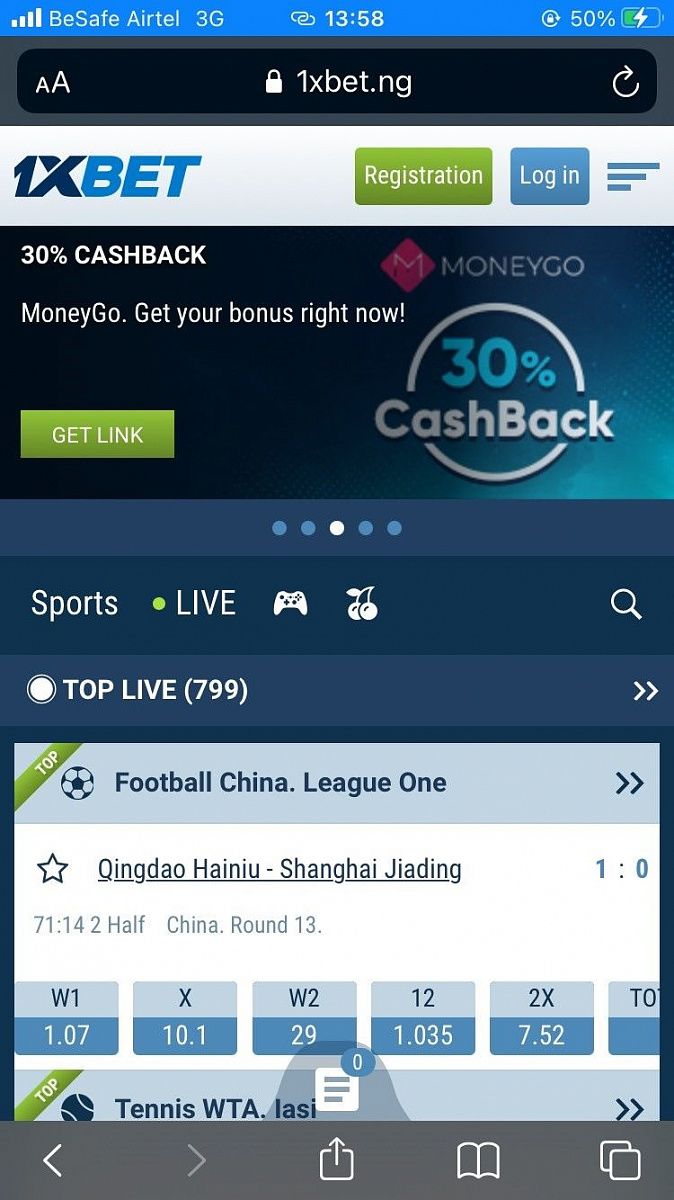This screenshot has width=674, height=1200.
Task: Tap the green Registration button
Action: pyautogui.click(x=423, y=176)
